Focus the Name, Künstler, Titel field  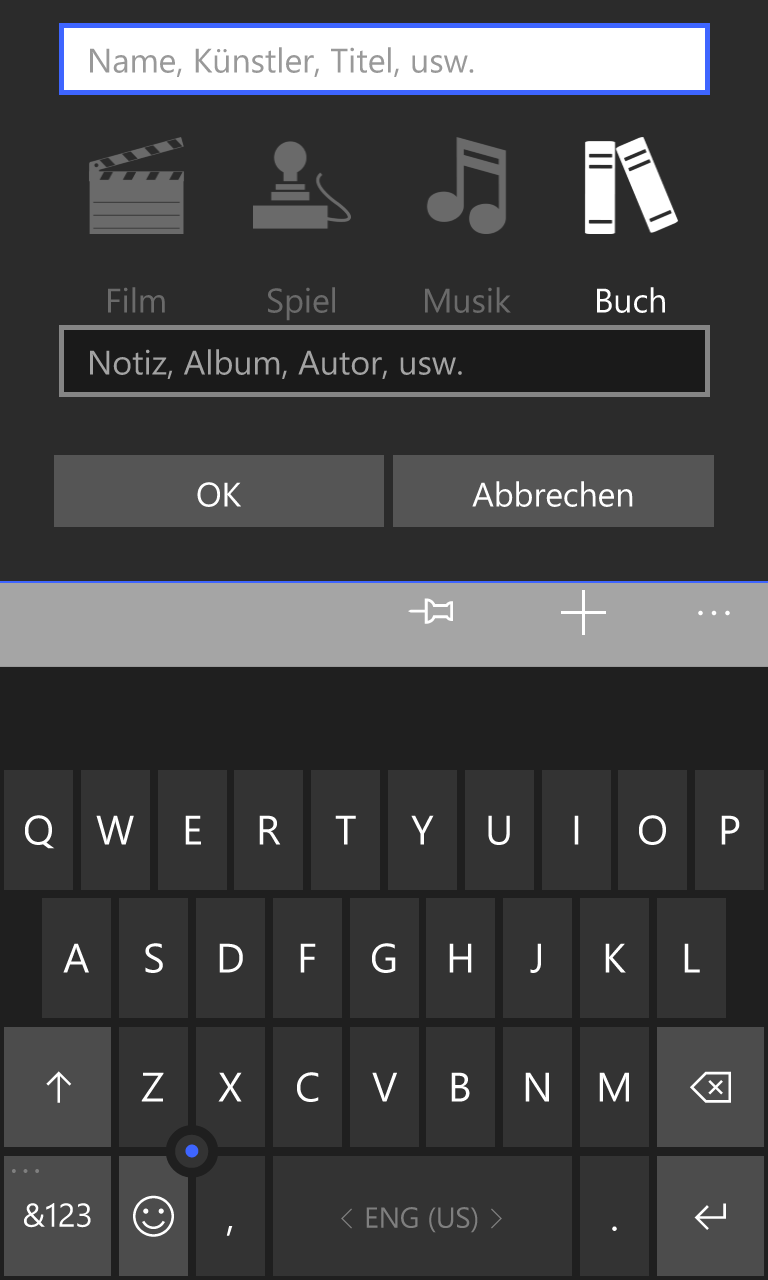[384, 61]
